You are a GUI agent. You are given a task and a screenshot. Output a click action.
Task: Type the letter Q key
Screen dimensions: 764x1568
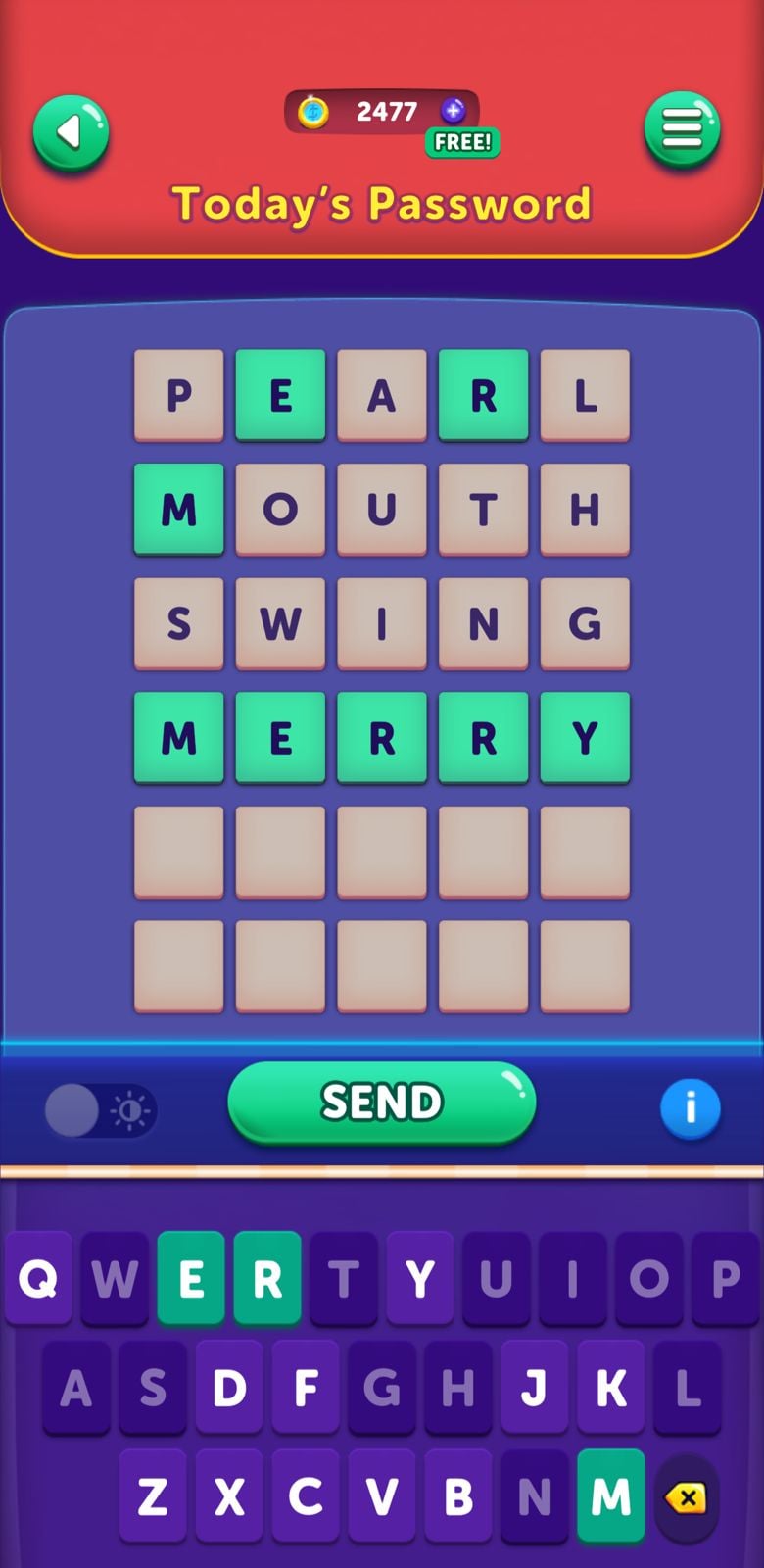(x=38, y=1278)
